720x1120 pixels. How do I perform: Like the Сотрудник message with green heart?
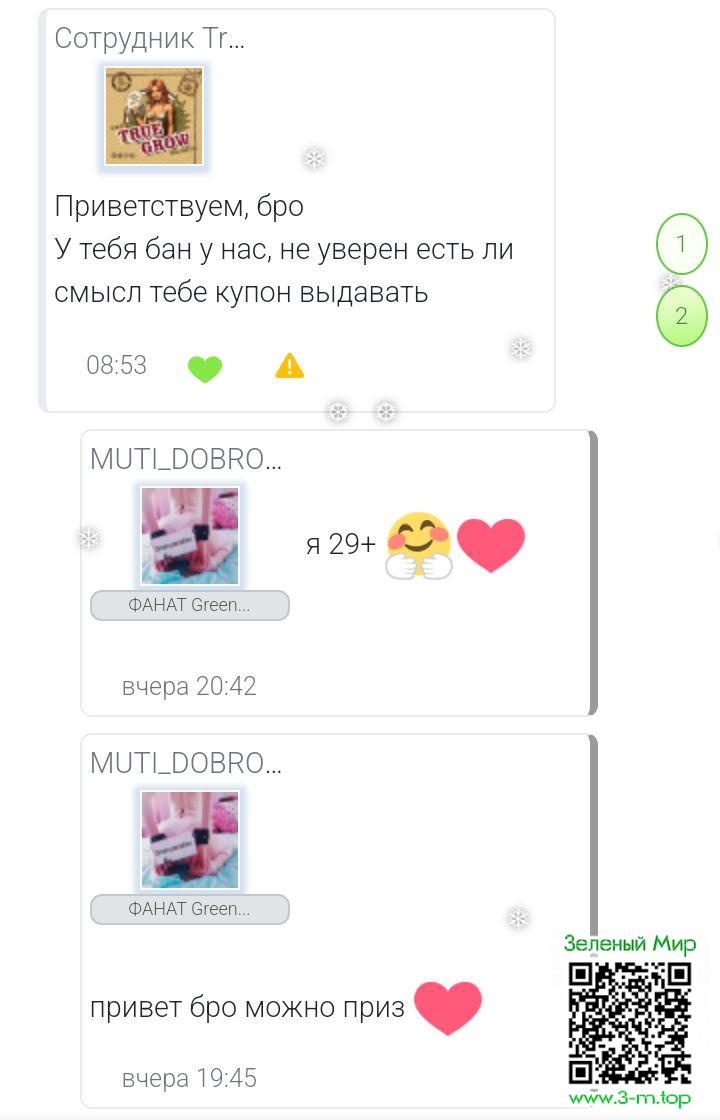tap(205, 368)
